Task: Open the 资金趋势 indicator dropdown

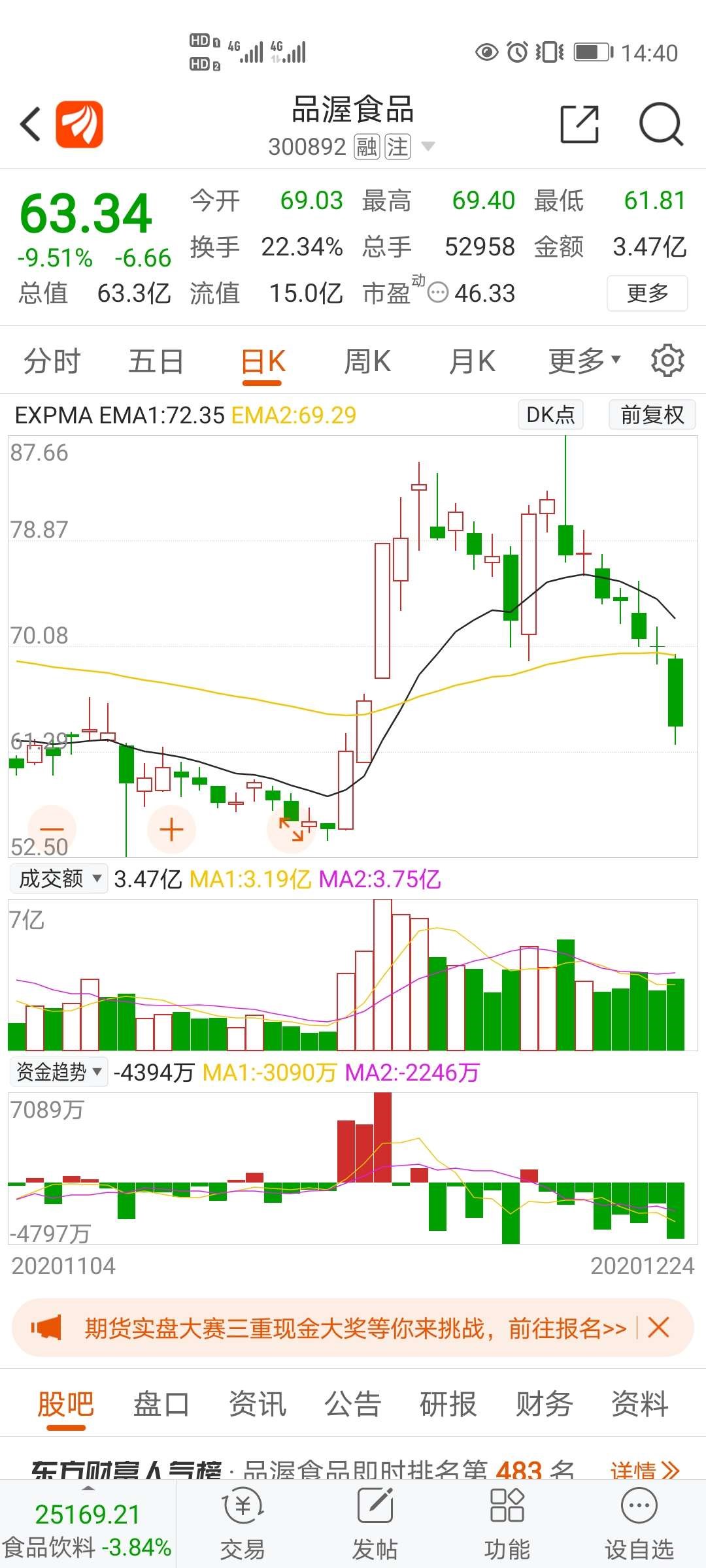Action: pos(59,1072)
